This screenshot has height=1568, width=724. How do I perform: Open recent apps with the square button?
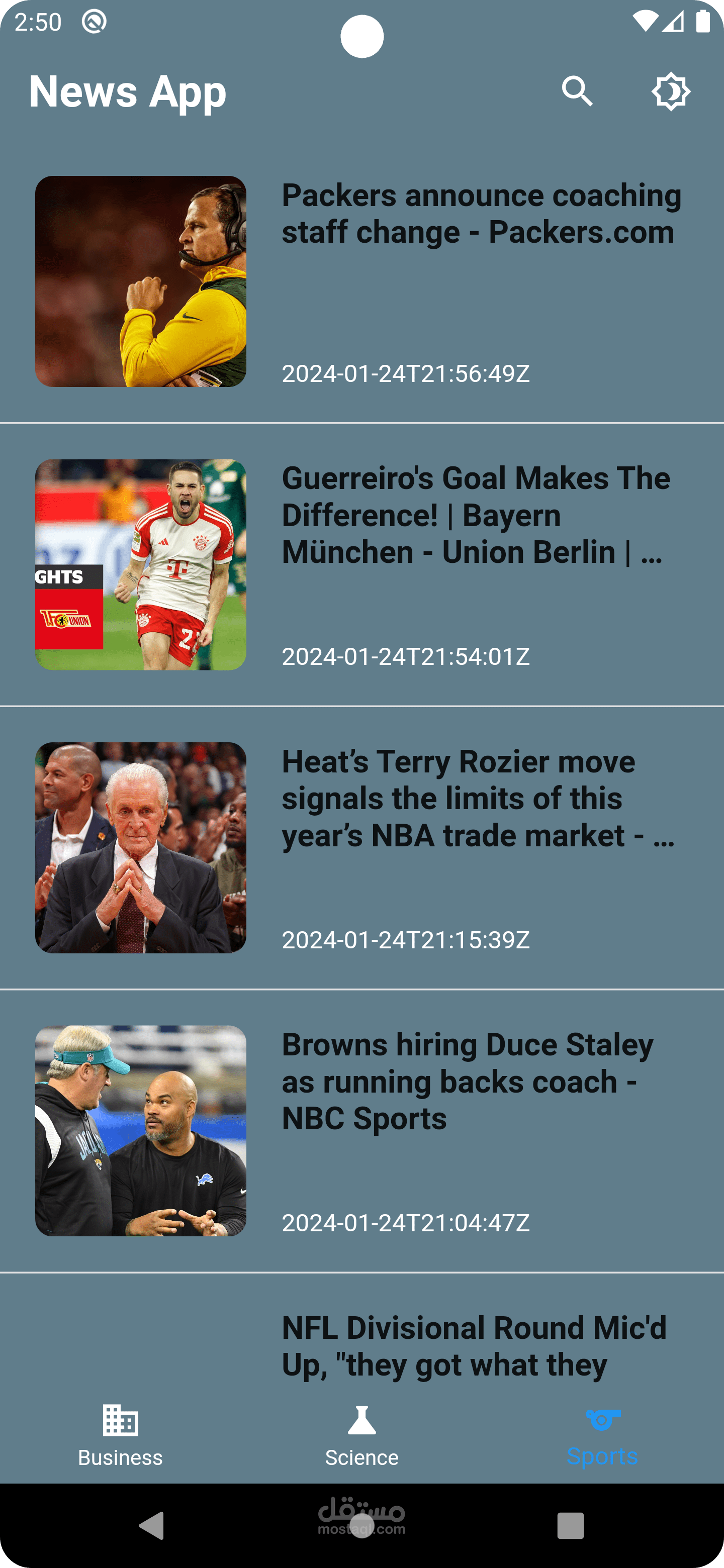[x=571, y=1525]
